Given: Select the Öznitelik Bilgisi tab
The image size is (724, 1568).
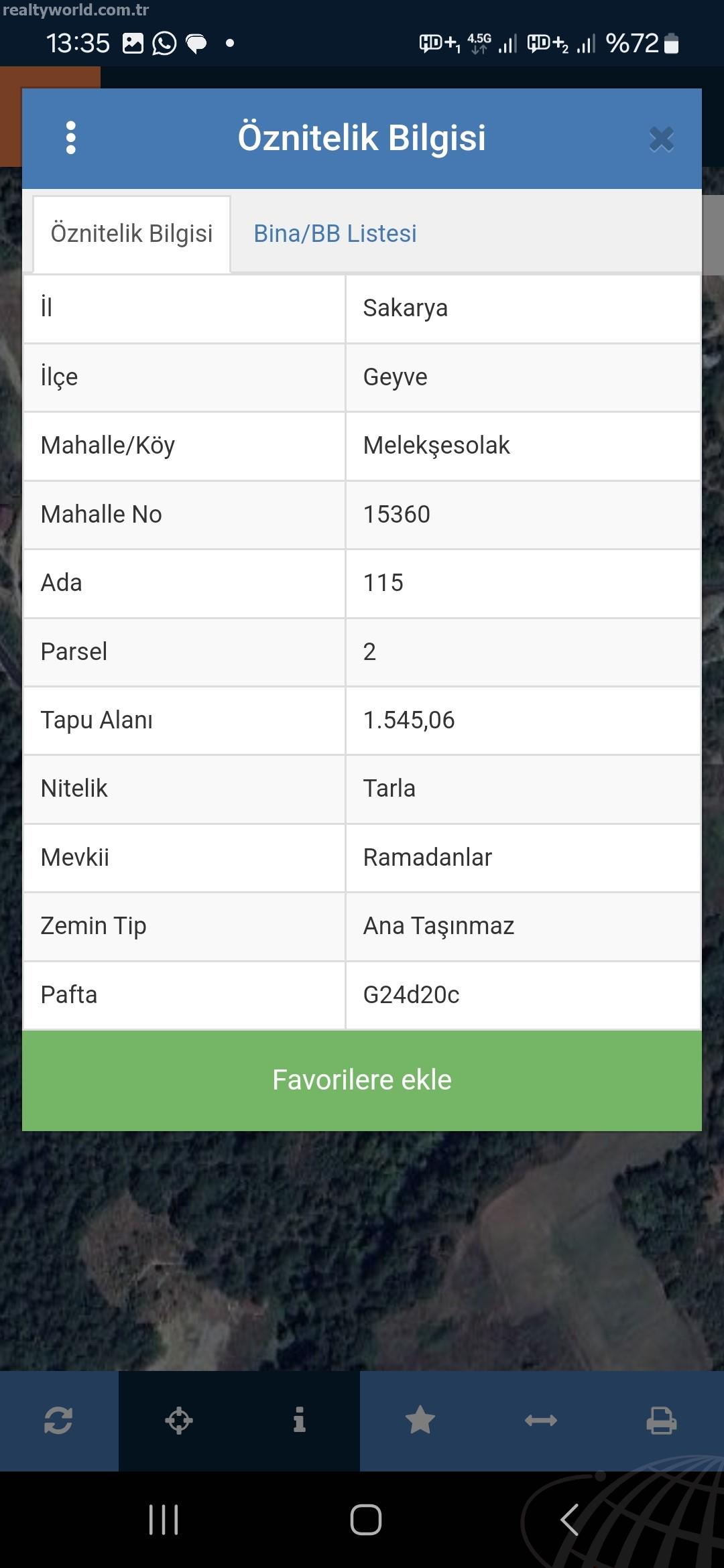Looking at the screenshot, I should 132,234.
